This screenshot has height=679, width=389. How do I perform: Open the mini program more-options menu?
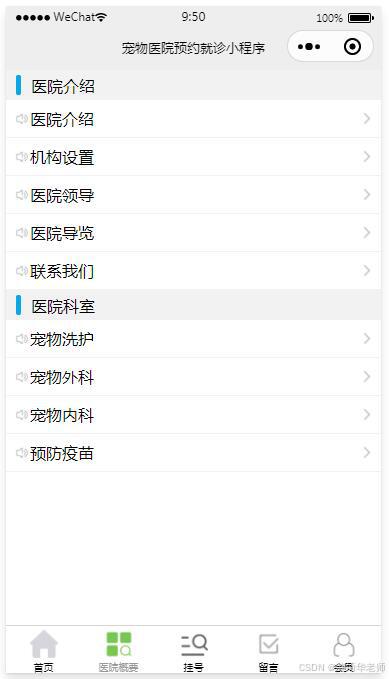click(309, 46)
